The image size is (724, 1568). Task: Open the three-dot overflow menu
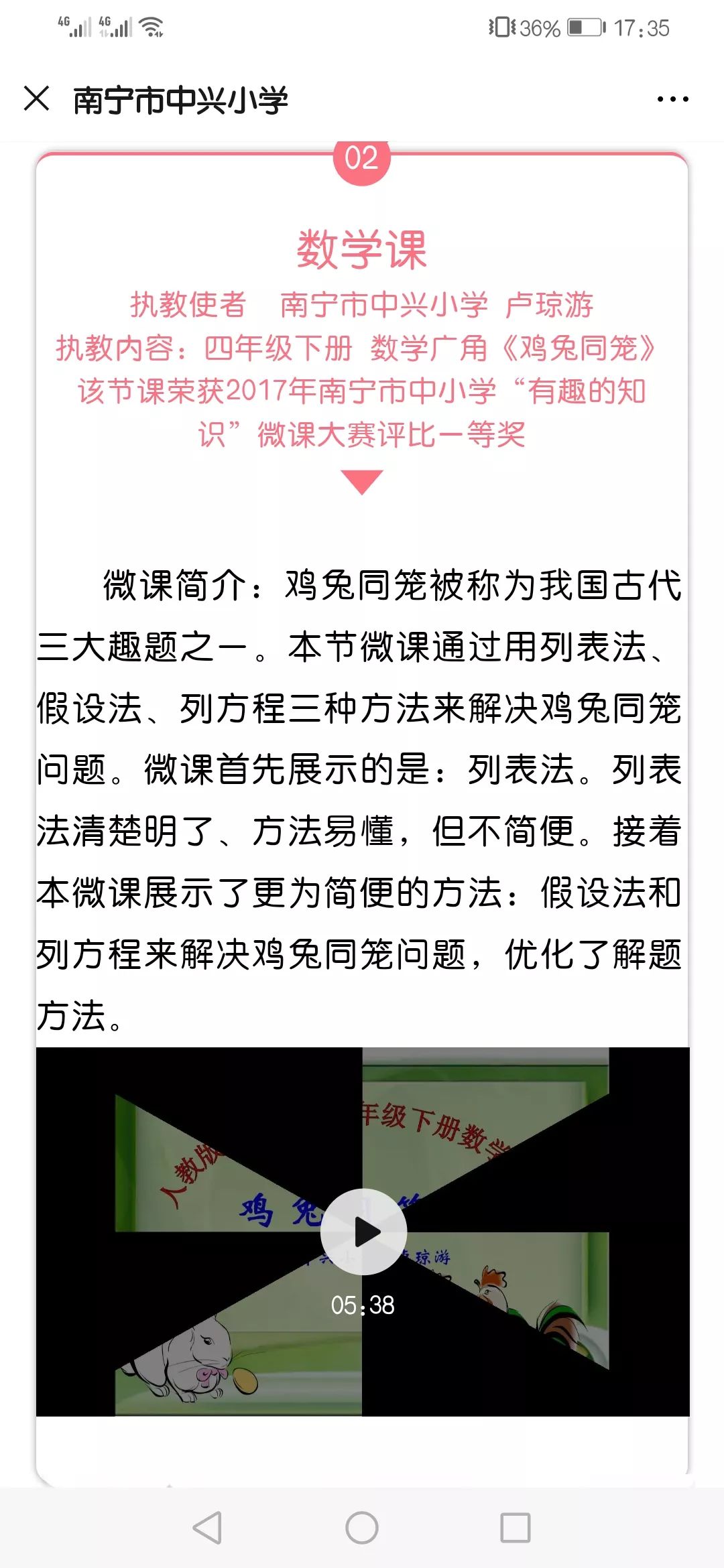pyautogui.click(x=672, y=99)
